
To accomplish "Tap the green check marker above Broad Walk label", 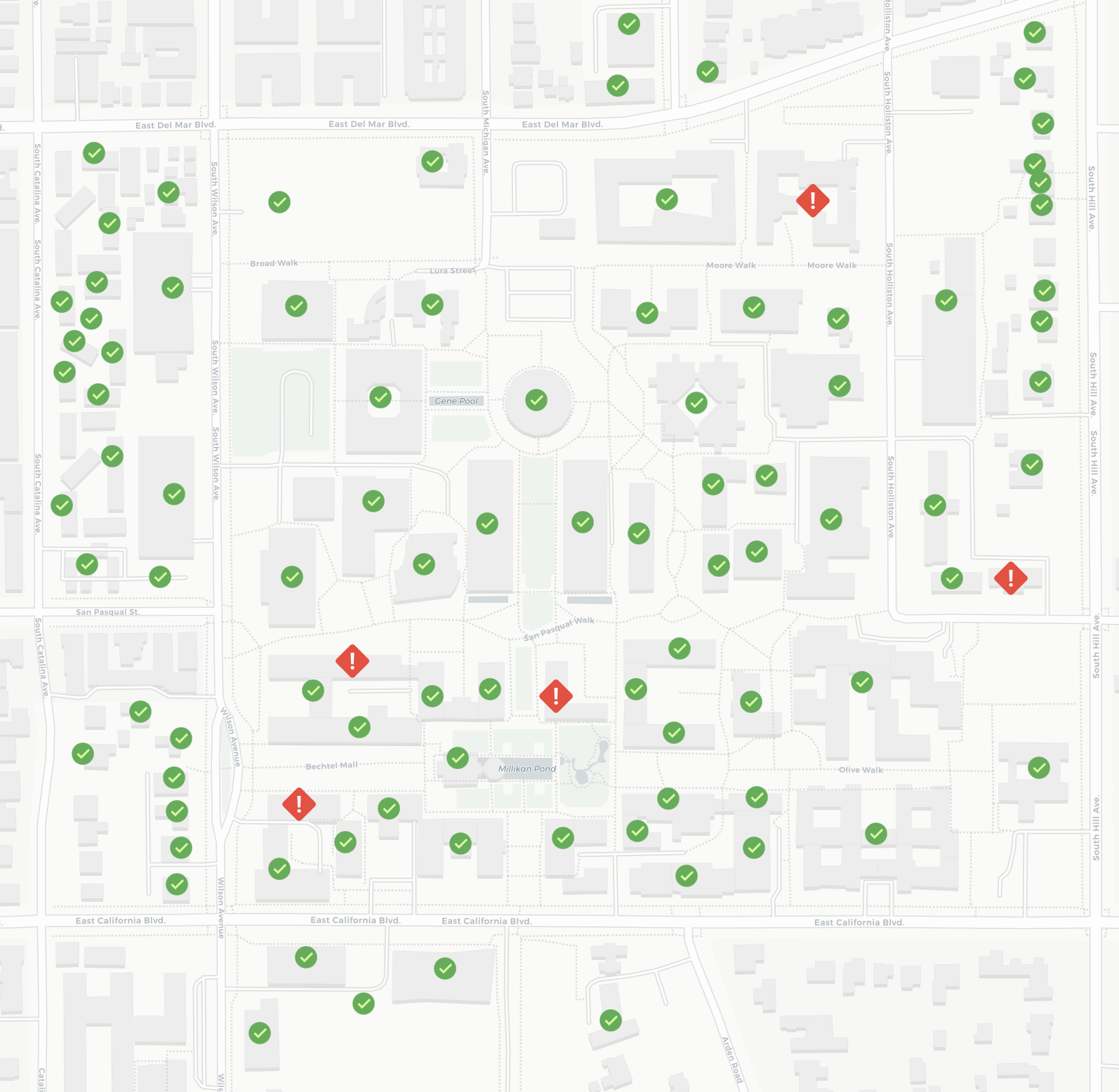I will point(279,202).
